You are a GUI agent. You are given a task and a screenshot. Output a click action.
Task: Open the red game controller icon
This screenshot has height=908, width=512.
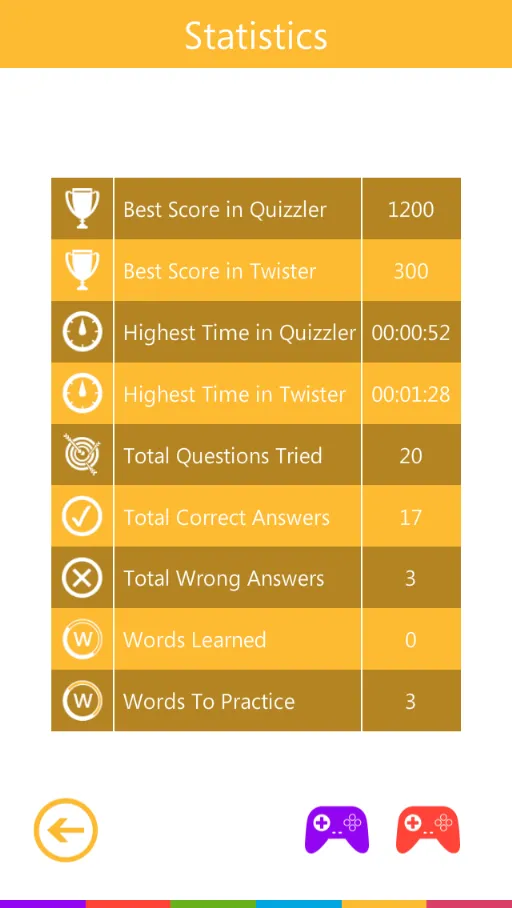[x=427, y=829]
